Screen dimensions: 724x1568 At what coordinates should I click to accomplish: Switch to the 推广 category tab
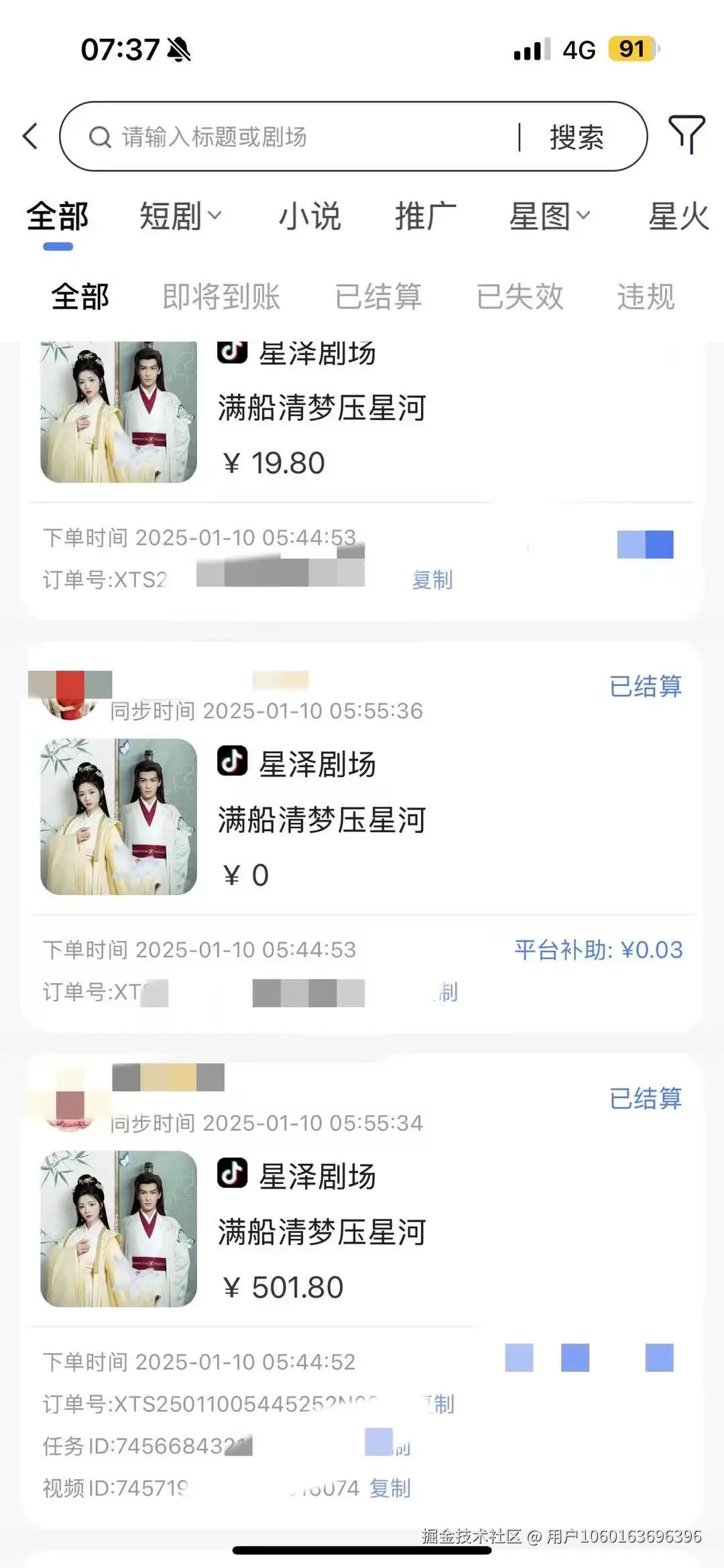[426, 216]
